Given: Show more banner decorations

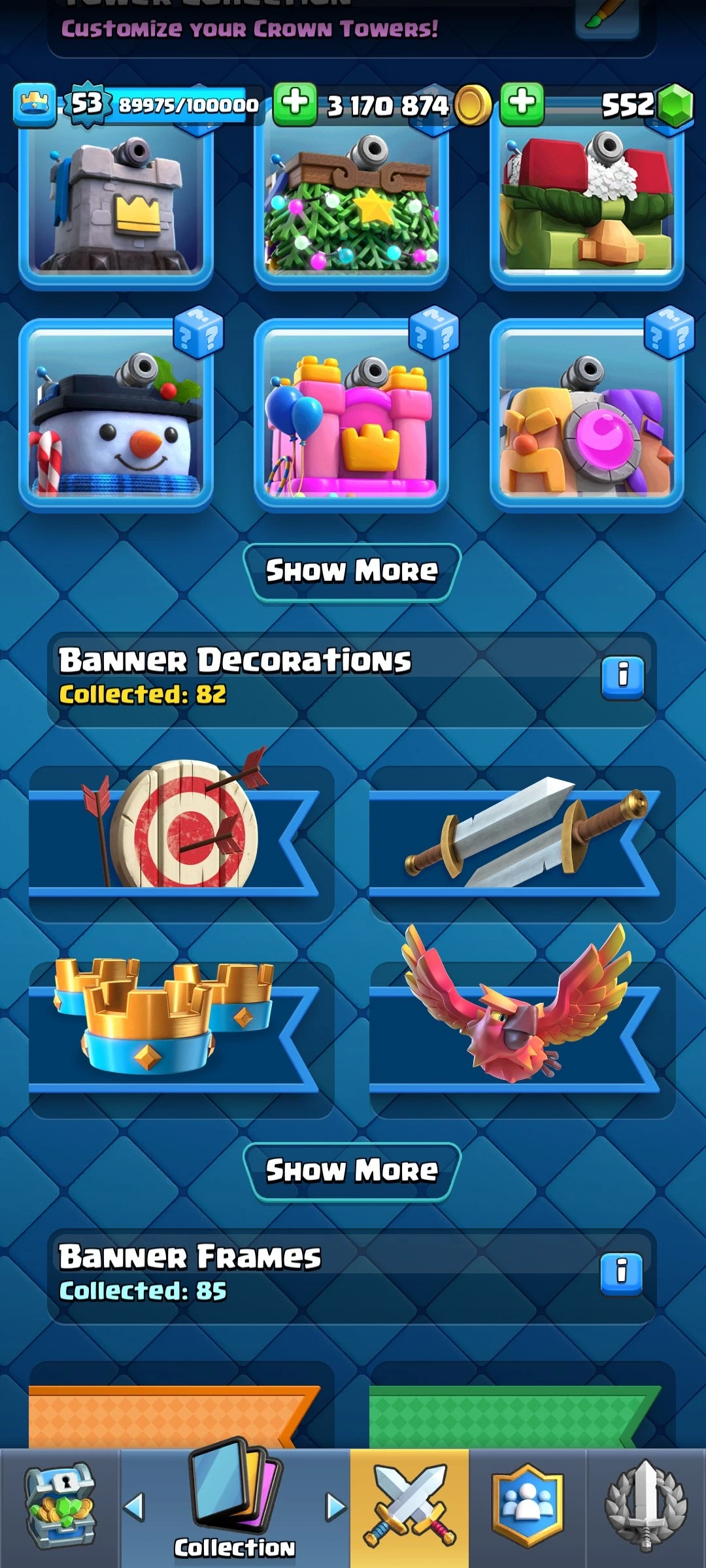Looking at the screenshot, I should tap(352, 1170).
